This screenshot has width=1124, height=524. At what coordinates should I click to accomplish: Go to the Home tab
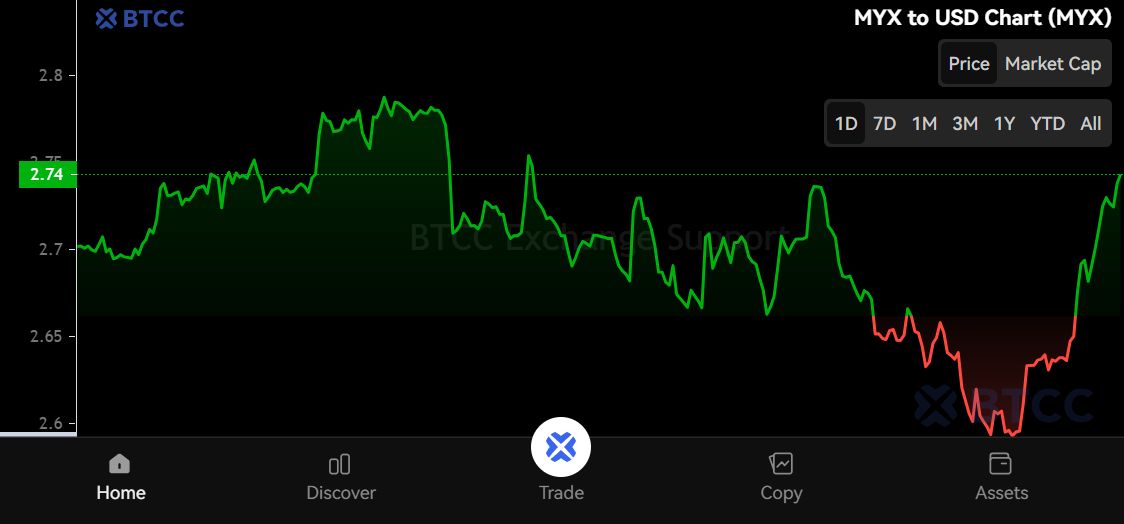pos(120,478)
